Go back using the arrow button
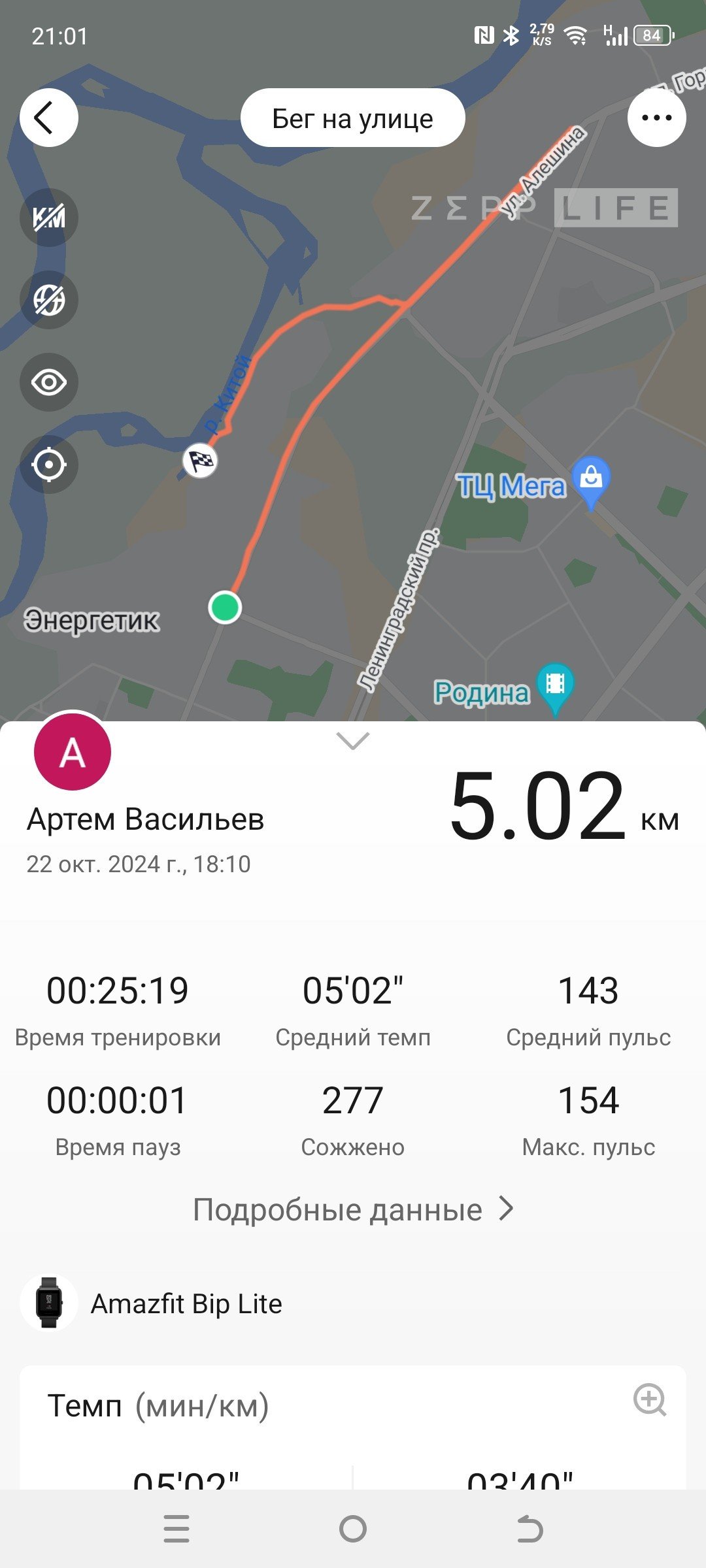Viewport: 706px width, 1568px height. click(49, 118)
